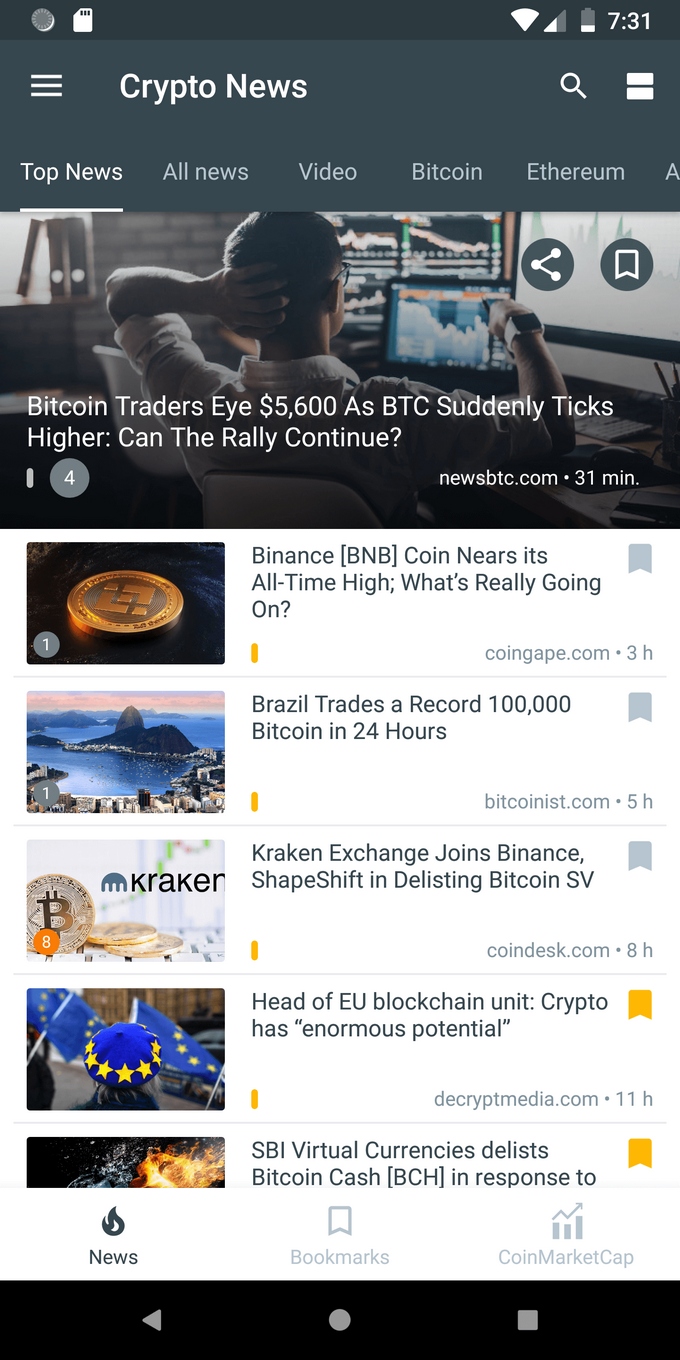The width and height of the screenshot is (680, 1360).
Task: Remove bookmark from the EU blockchain unit article
Action: click(640, 1005)
